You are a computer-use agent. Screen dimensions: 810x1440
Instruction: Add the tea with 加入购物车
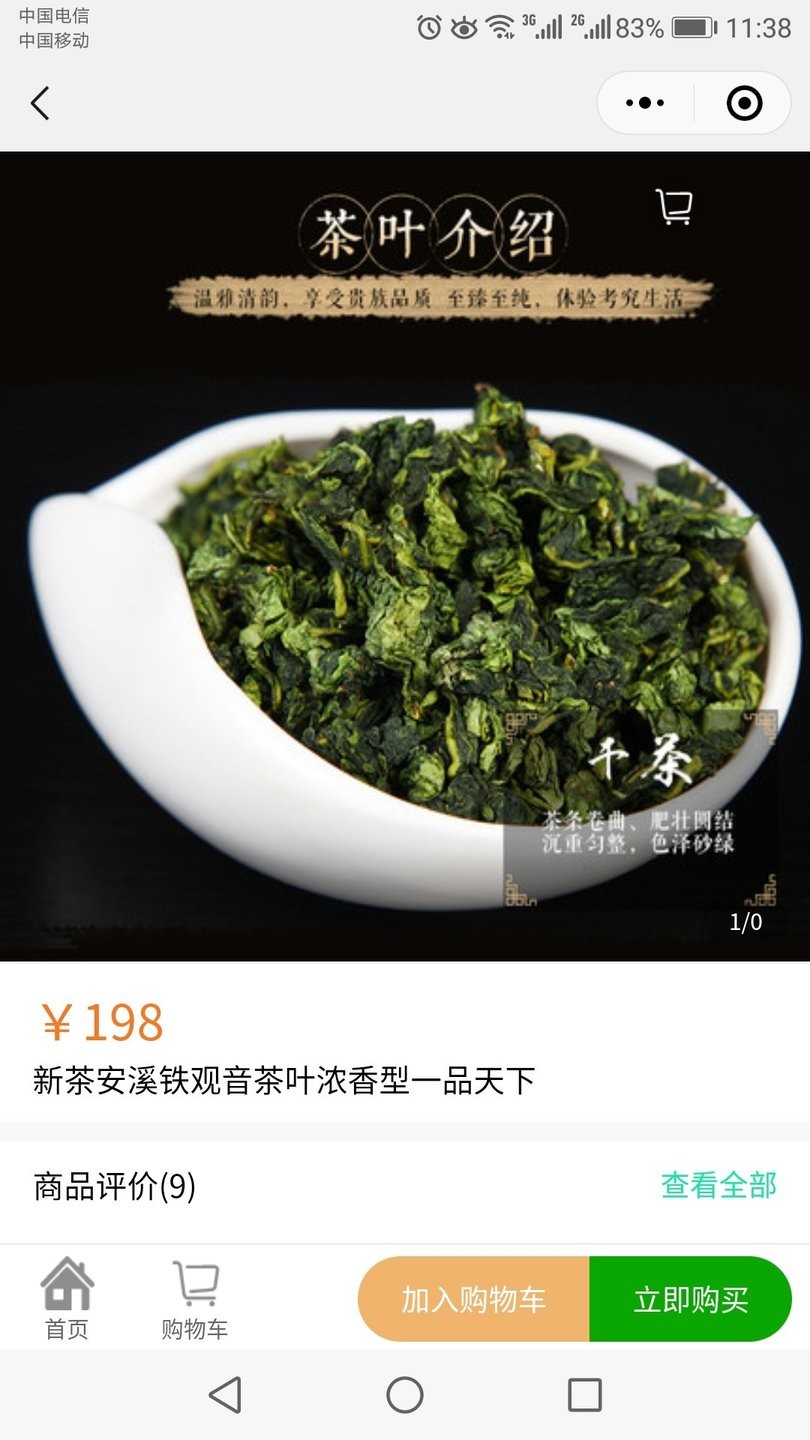[474, 1299]
